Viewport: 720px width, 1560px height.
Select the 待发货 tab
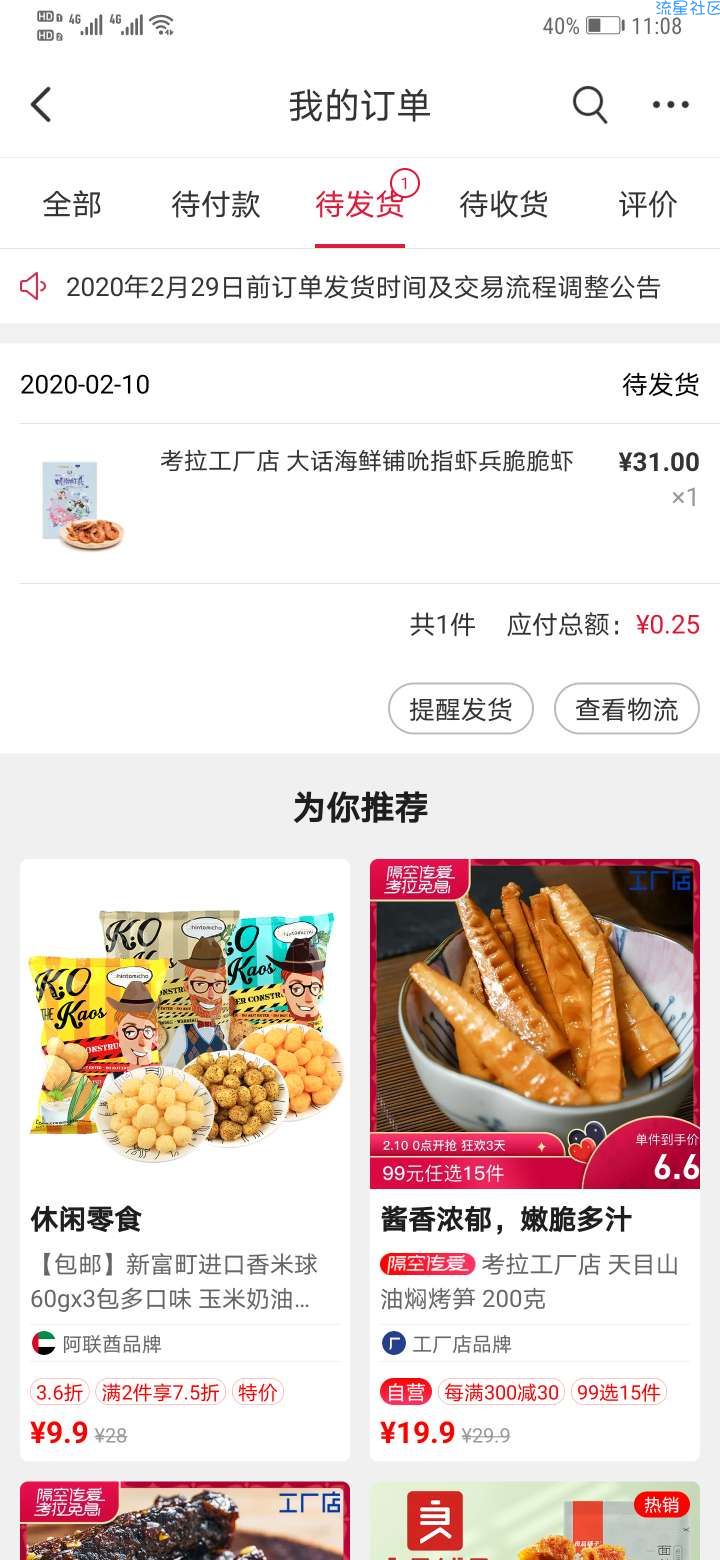coord(360,205)
